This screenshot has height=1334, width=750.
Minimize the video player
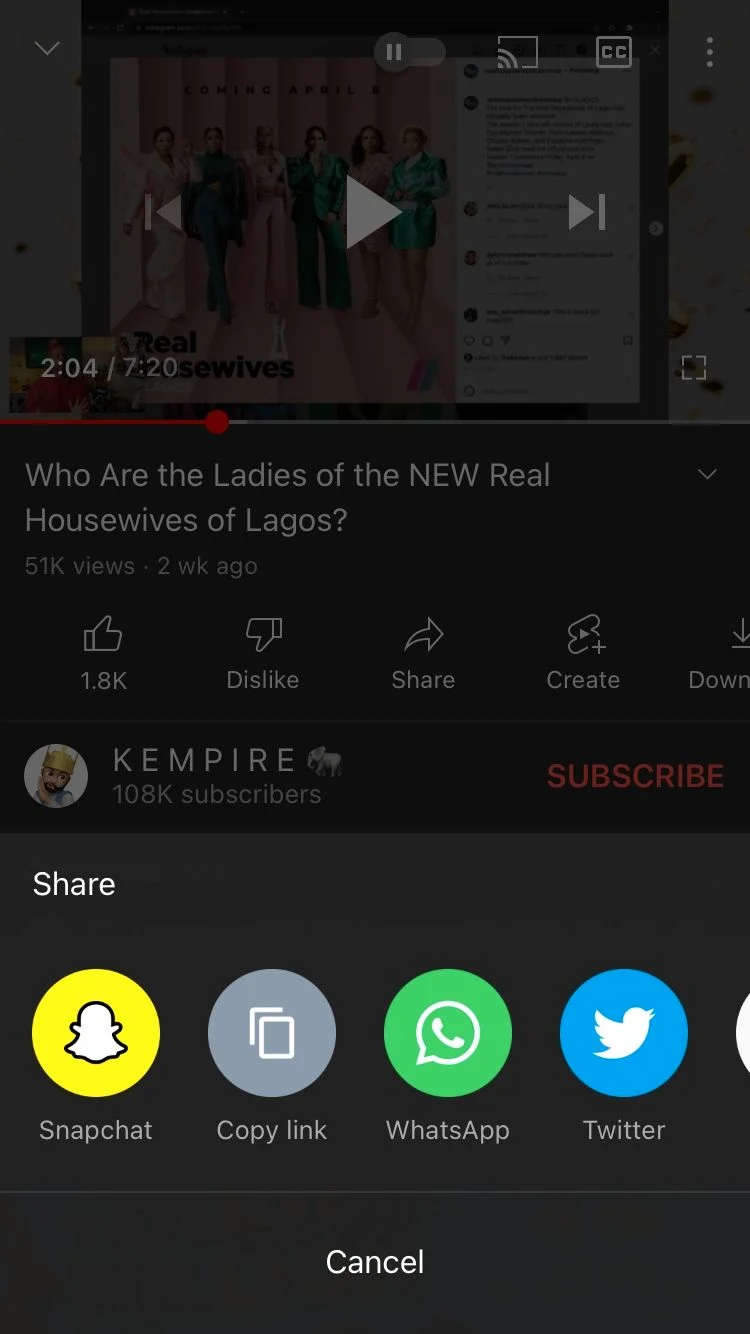coord(47,49)
